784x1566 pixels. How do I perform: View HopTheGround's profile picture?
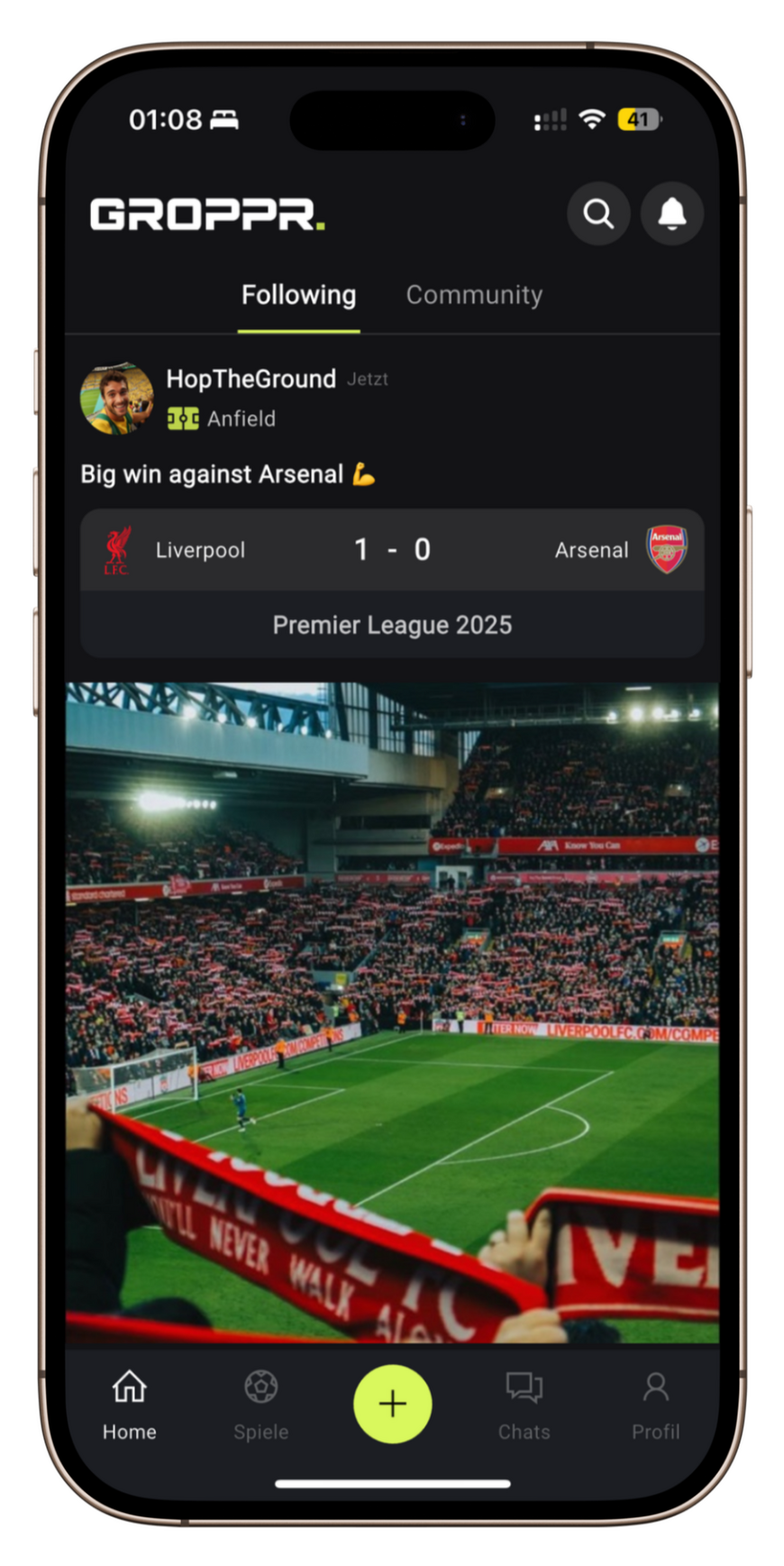click(x=117, y=398)
